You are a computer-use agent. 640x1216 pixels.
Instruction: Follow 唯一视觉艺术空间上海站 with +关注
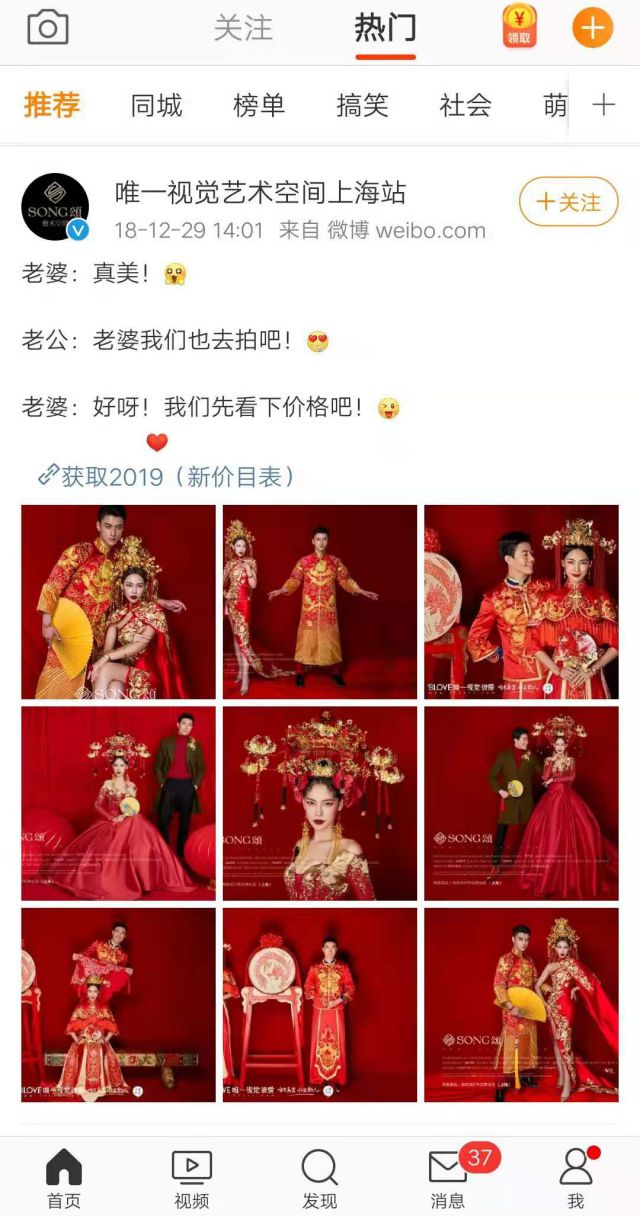click(568, 202)
